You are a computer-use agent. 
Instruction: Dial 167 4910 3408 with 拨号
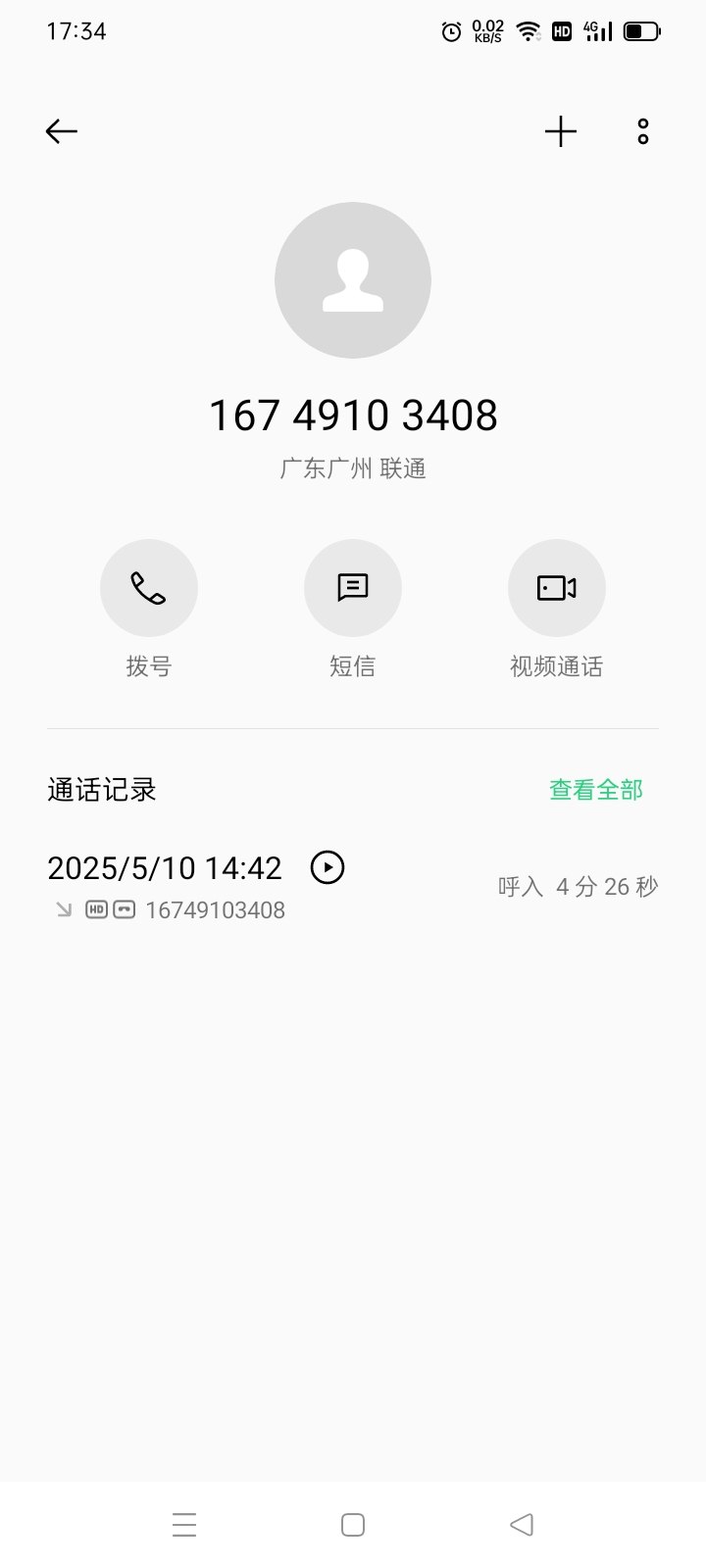click(149, 588)
